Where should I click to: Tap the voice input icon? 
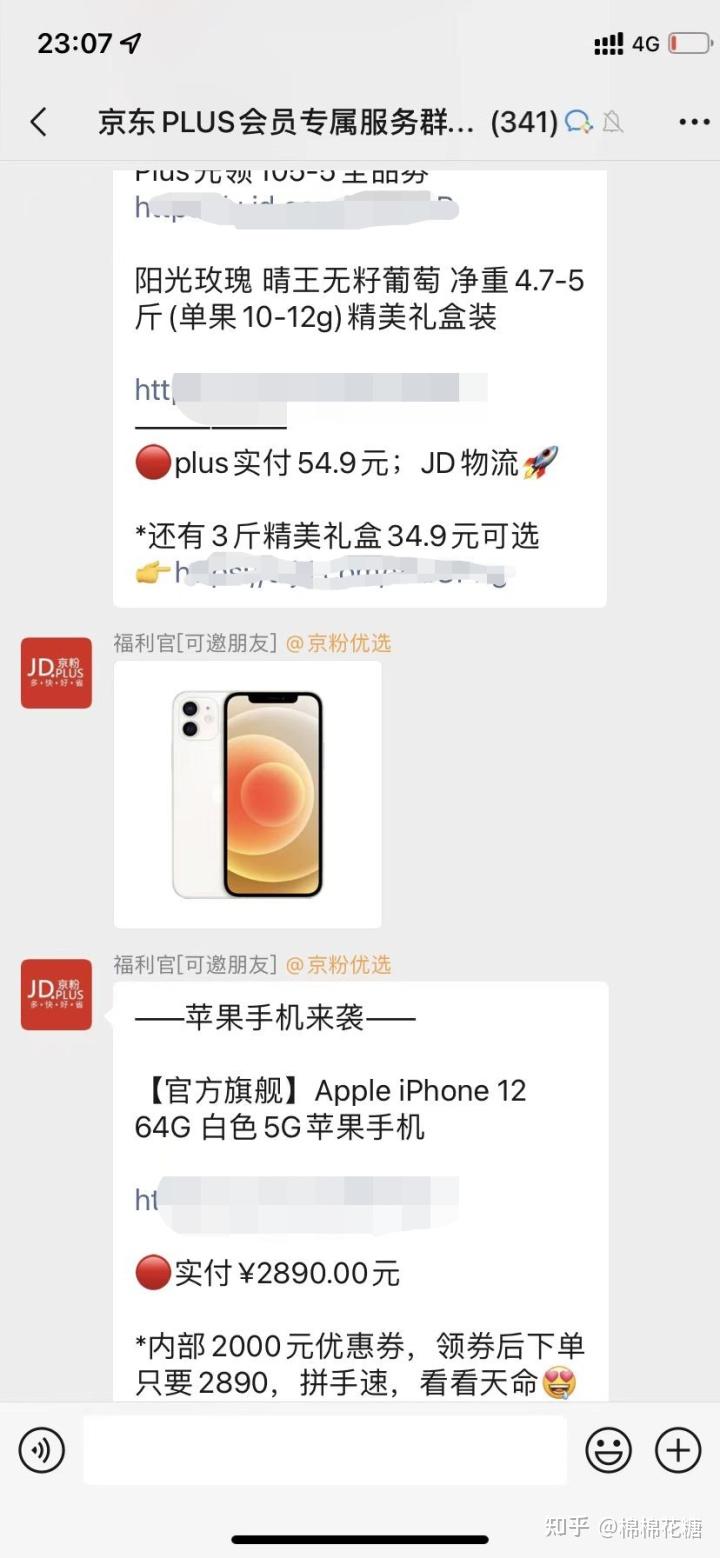(41, 1450)
